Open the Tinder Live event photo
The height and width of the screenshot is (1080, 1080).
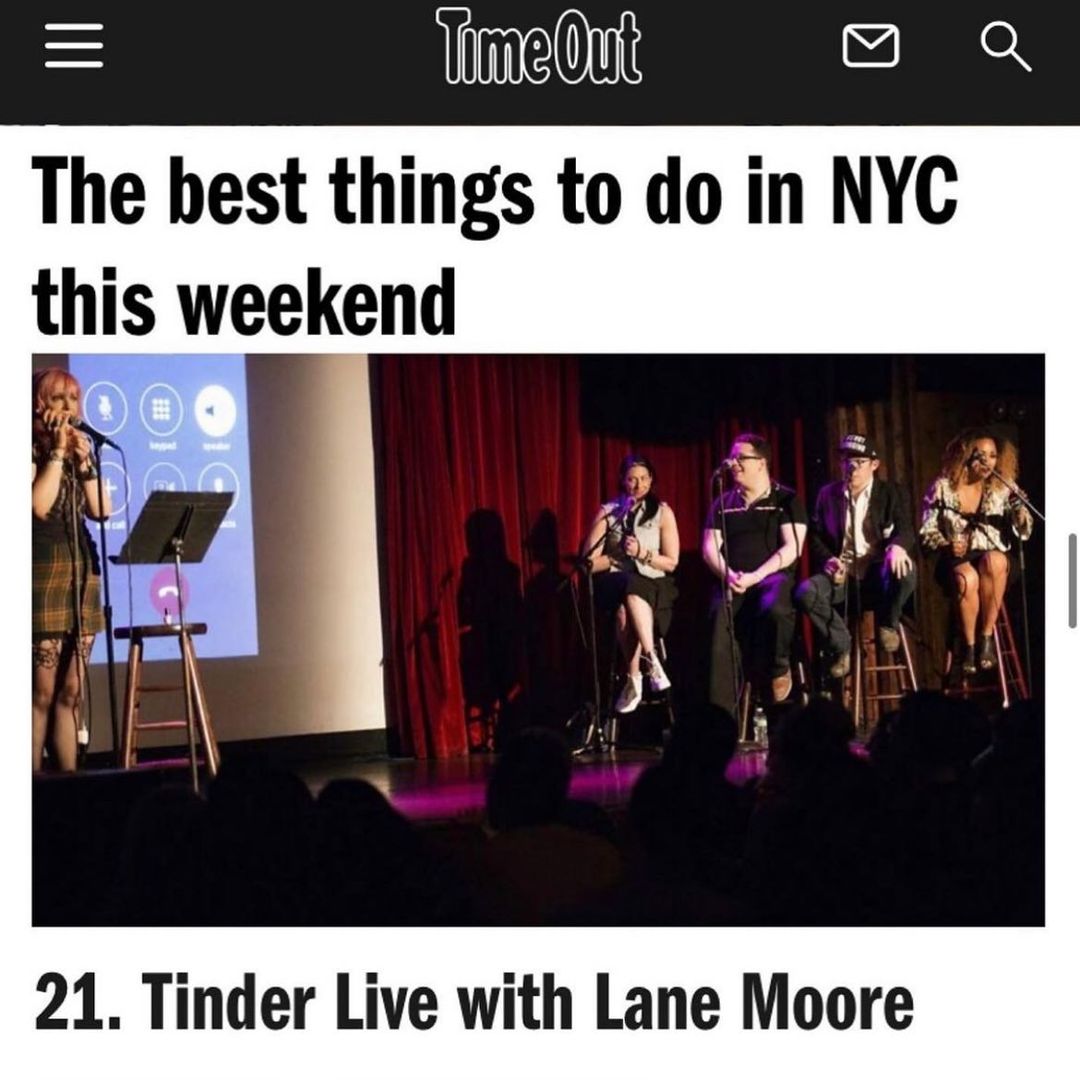[538, 640]
